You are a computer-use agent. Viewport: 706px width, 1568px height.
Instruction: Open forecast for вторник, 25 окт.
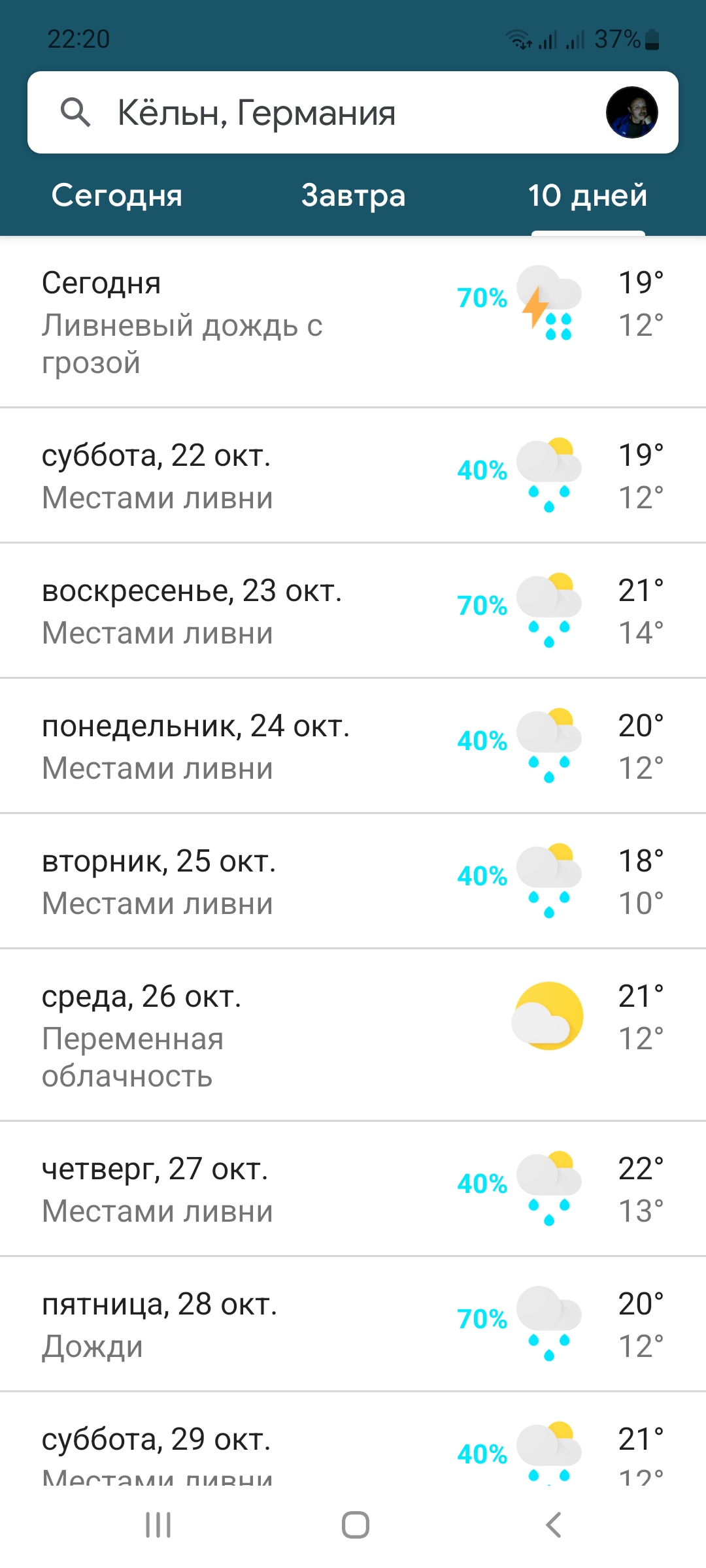pos(353,881)
